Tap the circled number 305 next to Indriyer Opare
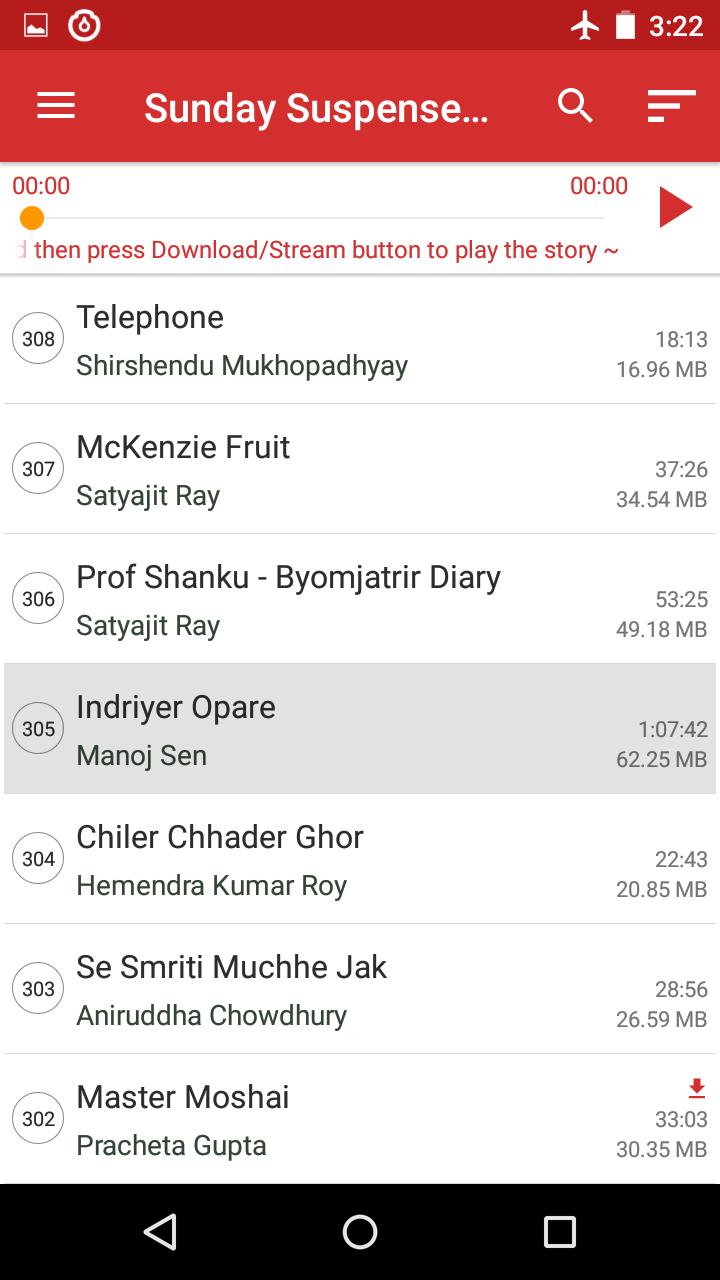The height and width of the screenshot is (1280, 720). click(37, 728)
